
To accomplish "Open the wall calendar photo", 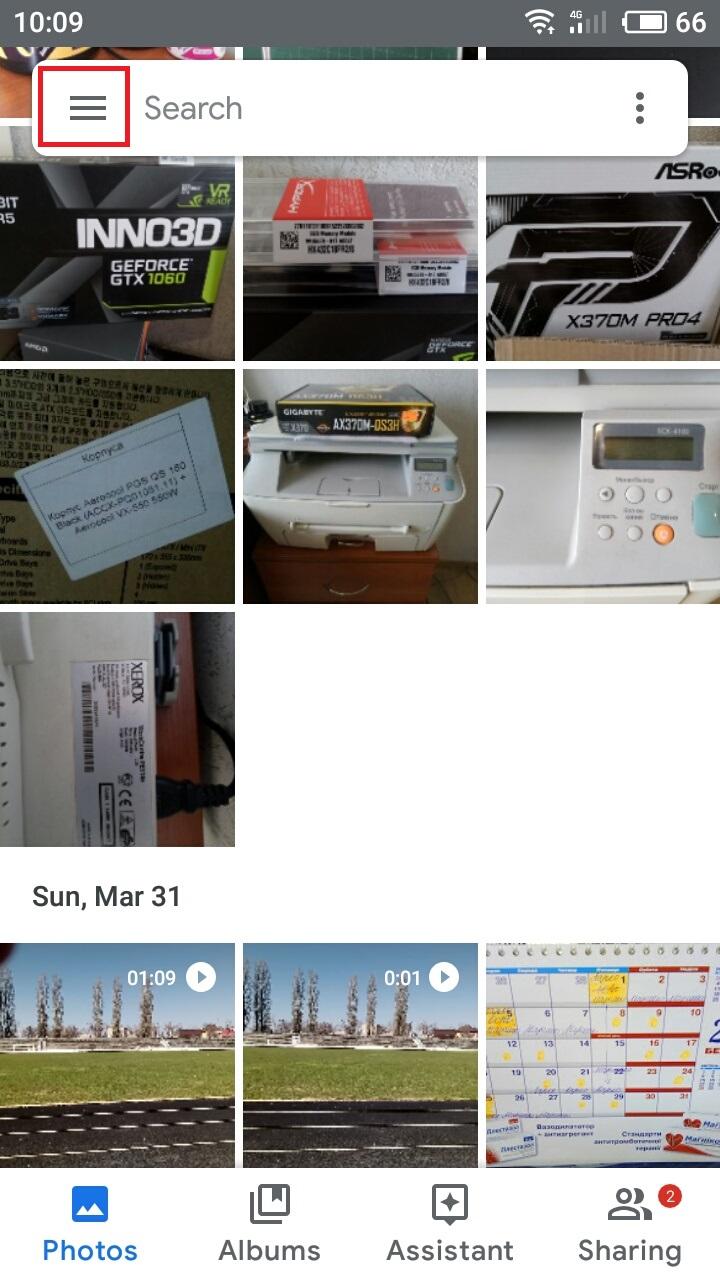I will pyautogui.click(x=603, y=1055).
